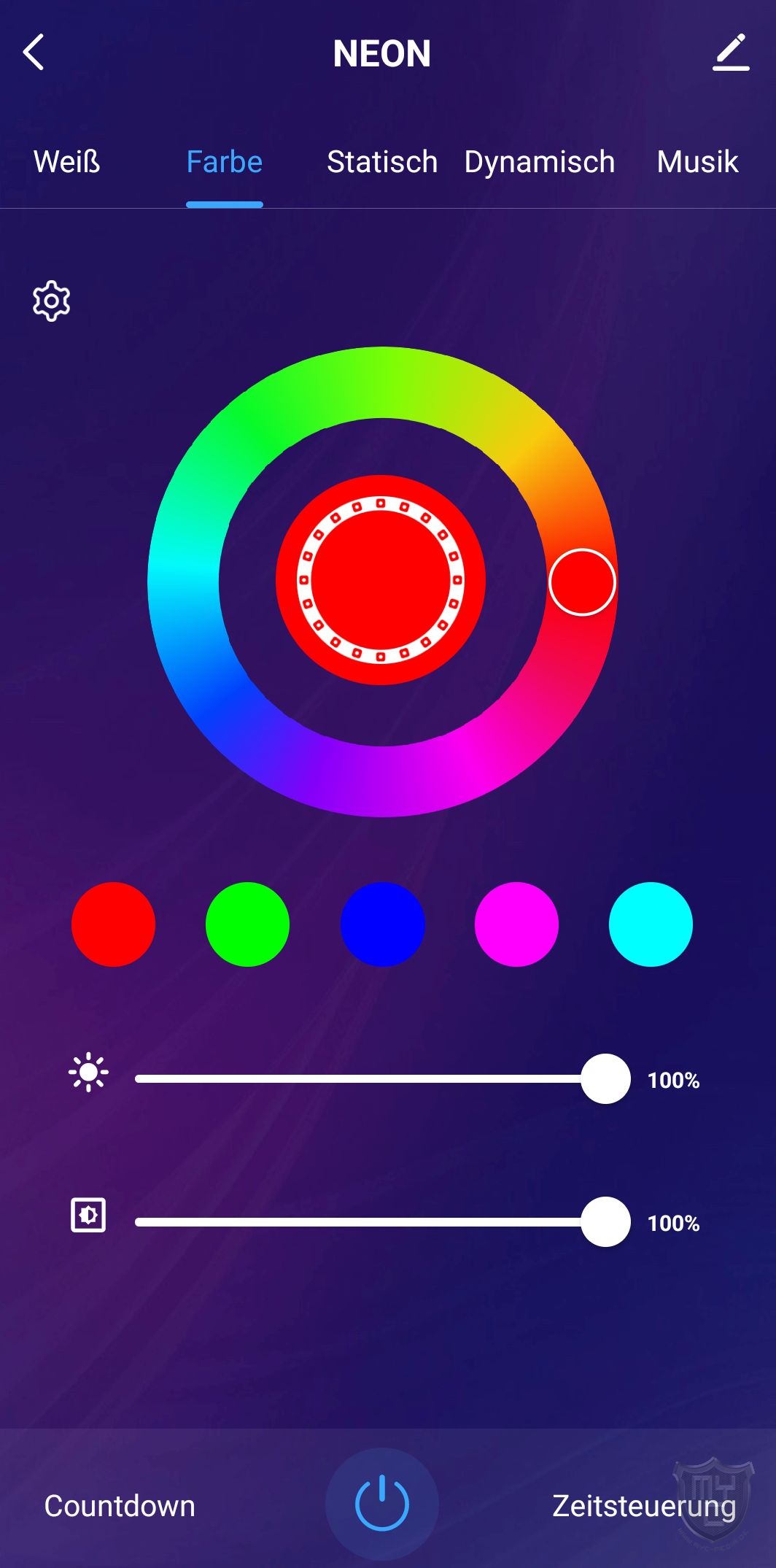Choose the red color preset

[x=113, y=924]
